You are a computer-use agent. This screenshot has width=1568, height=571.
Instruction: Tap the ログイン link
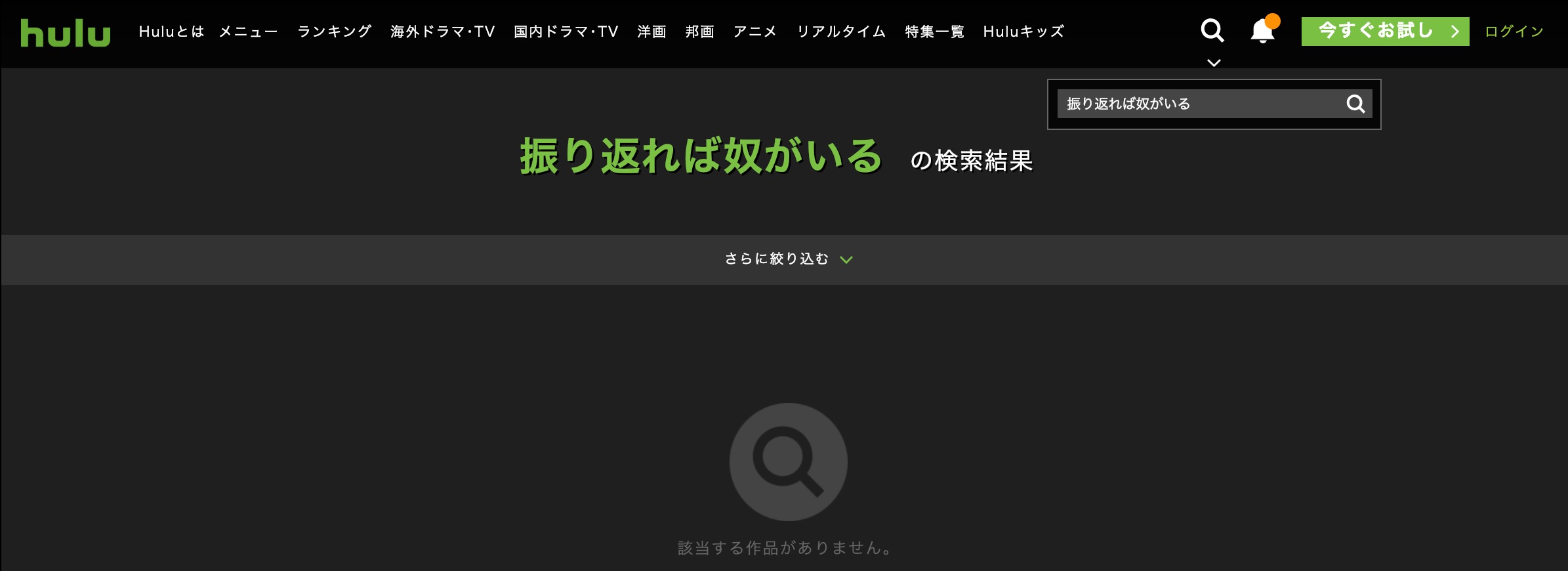1514,32
